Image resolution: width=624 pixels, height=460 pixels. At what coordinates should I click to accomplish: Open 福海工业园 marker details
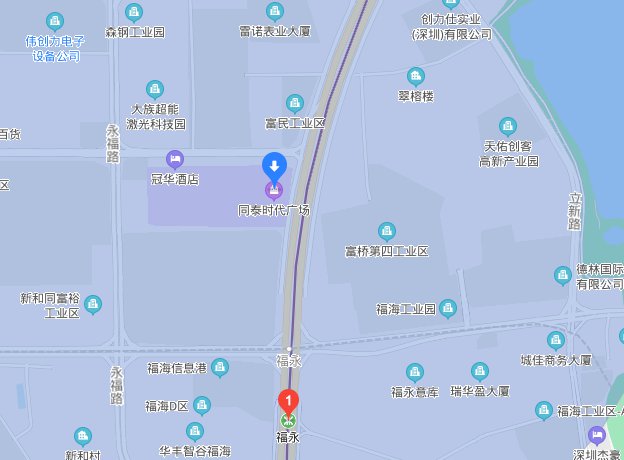point(448,308)
